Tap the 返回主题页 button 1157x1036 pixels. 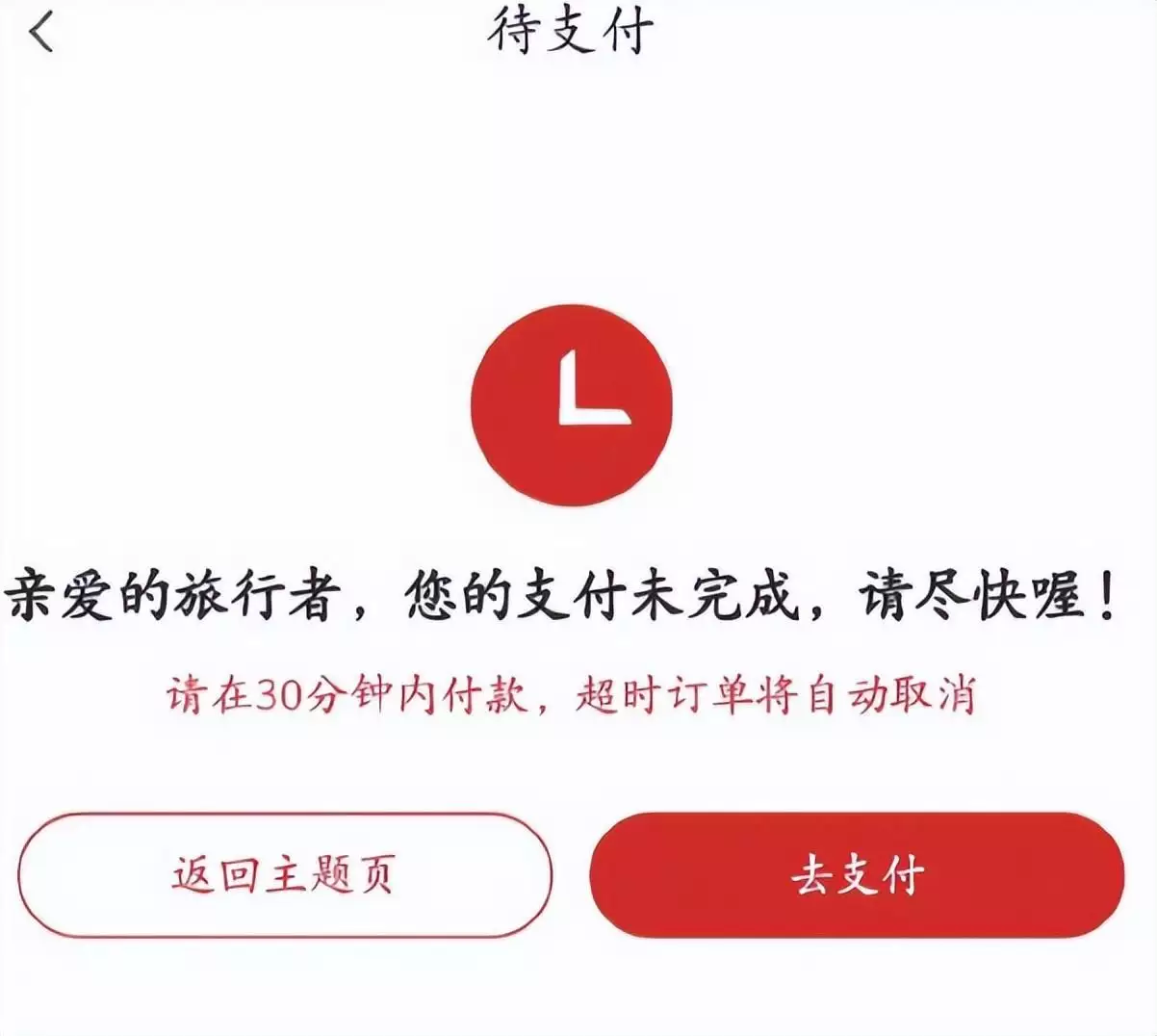point(285,875)
